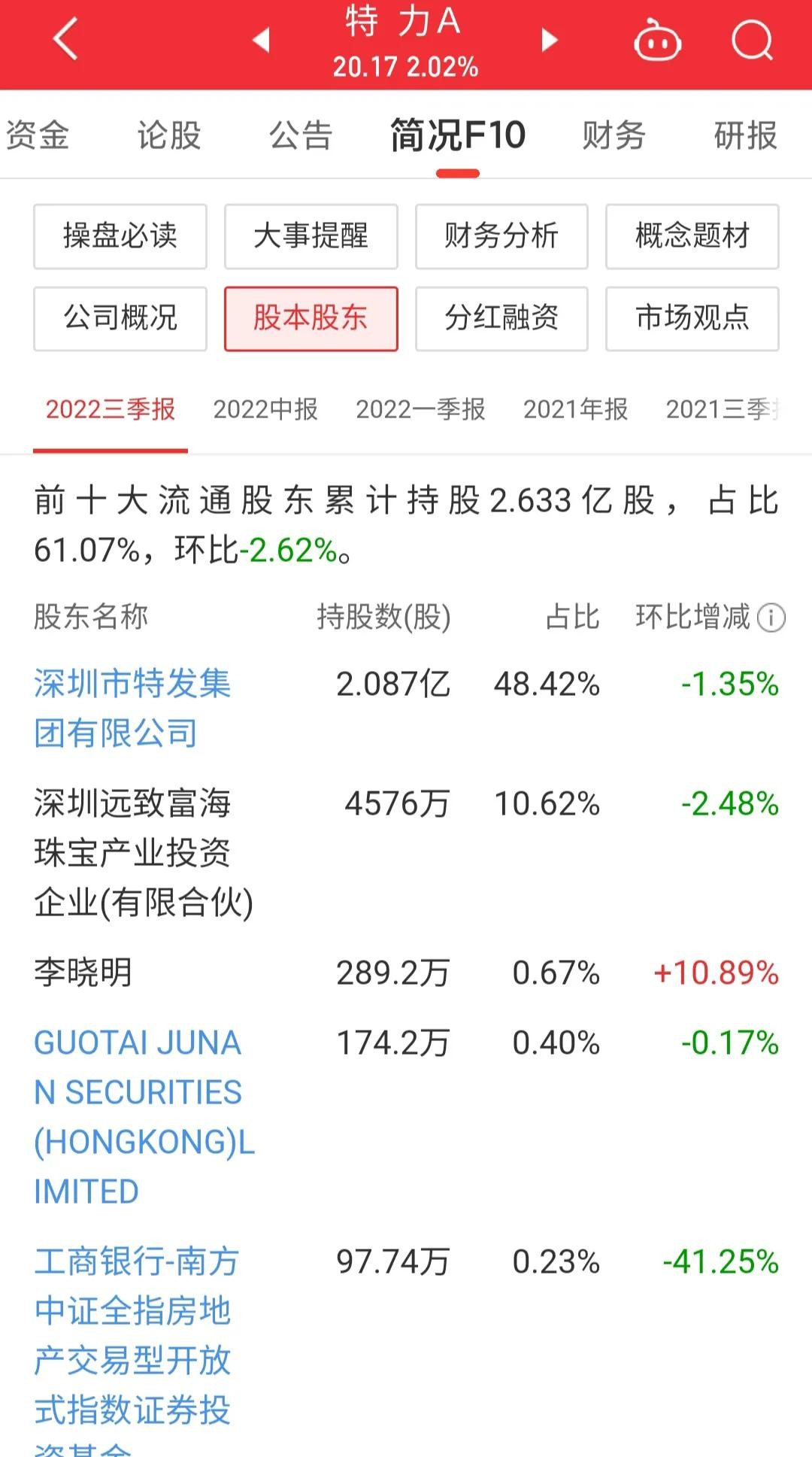Select the 大事提醒 section
The height and width of the screenshot is (1457, 812).
pyautogui.click(x=311, y=236)
